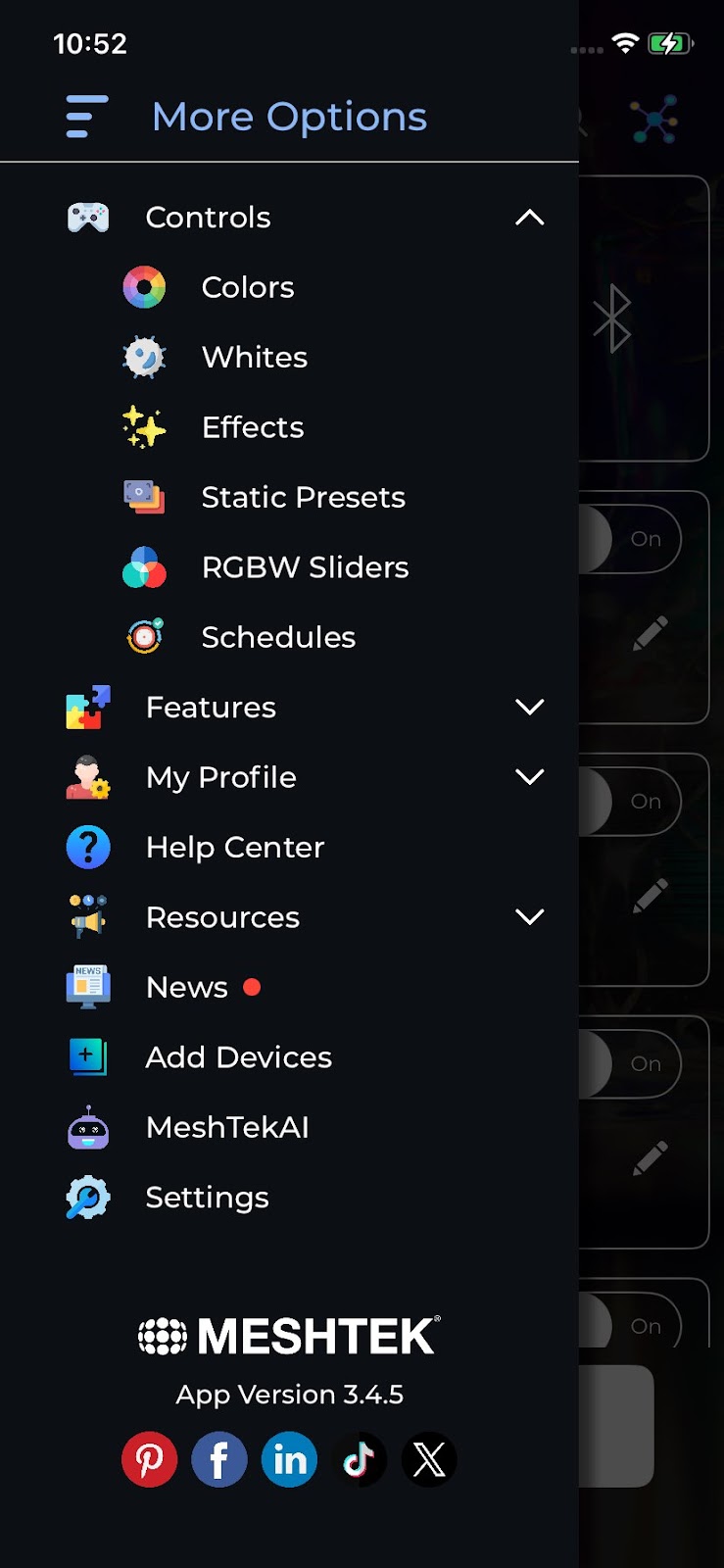Open RGBW Sliders

click(305, 567)
